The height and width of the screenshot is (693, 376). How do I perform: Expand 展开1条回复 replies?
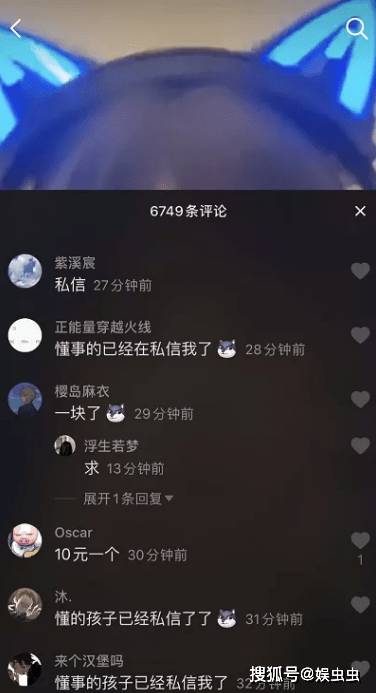128,499
